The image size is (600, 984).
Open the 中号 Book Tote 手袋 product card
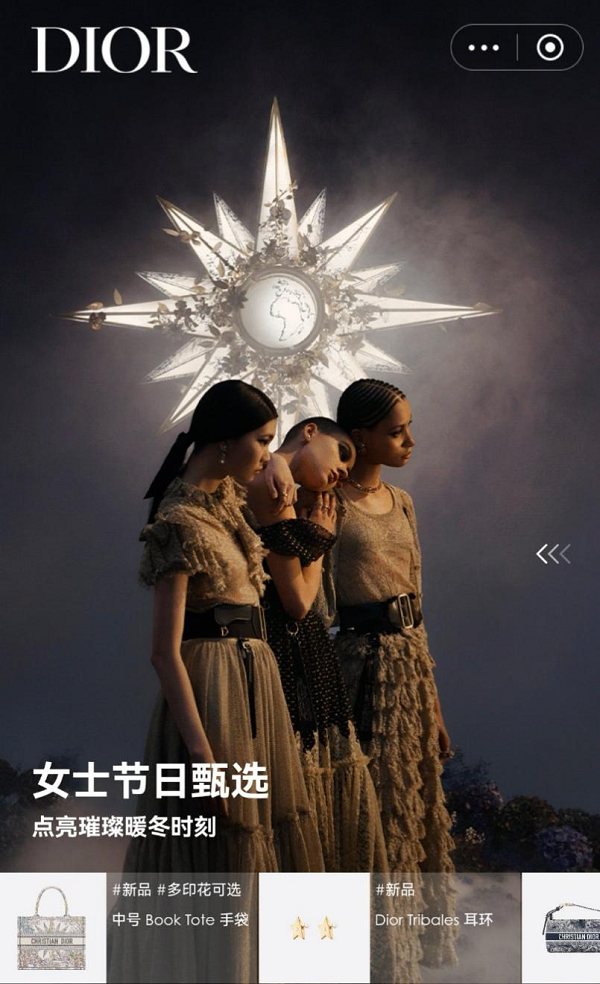(129, 928)
